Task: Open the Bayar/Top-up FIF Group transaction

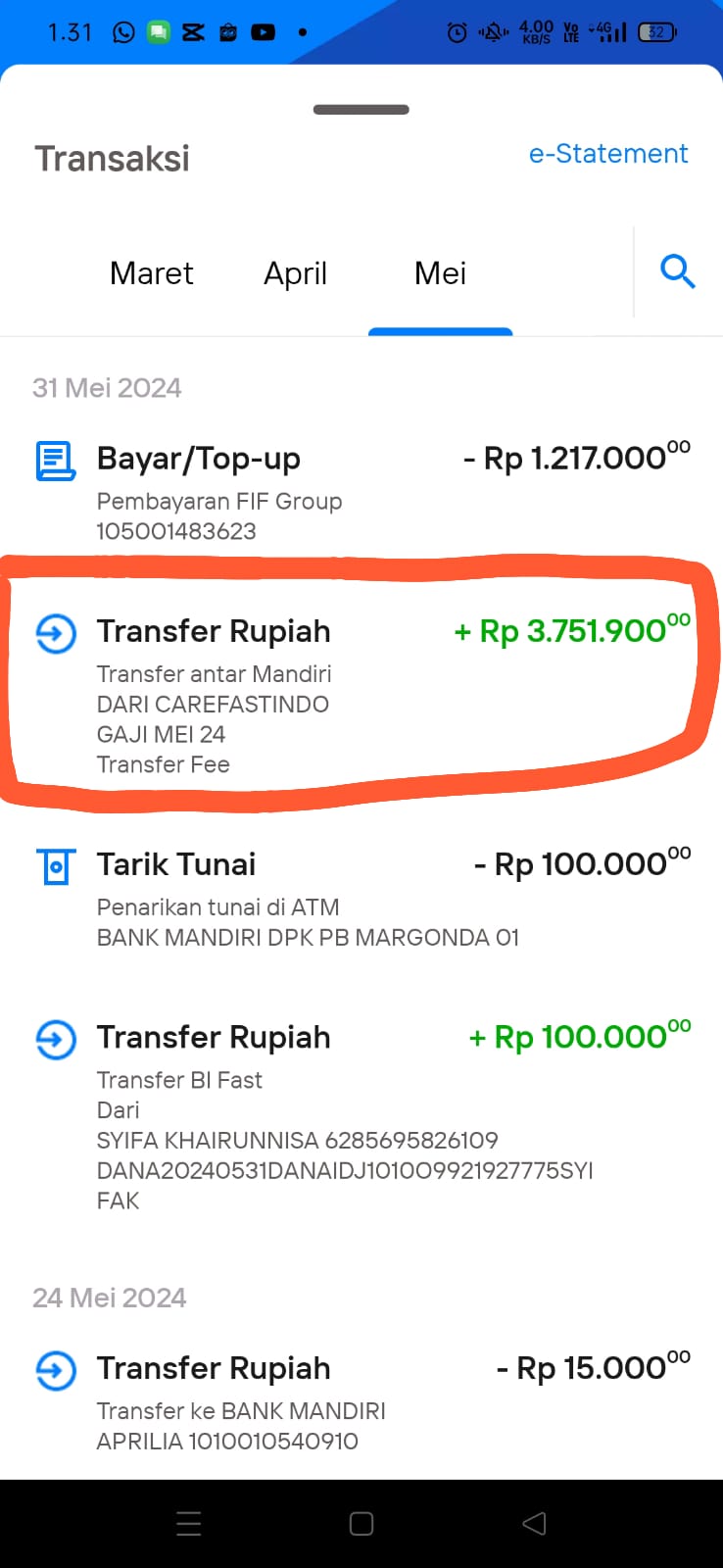Action: [361, 492]
